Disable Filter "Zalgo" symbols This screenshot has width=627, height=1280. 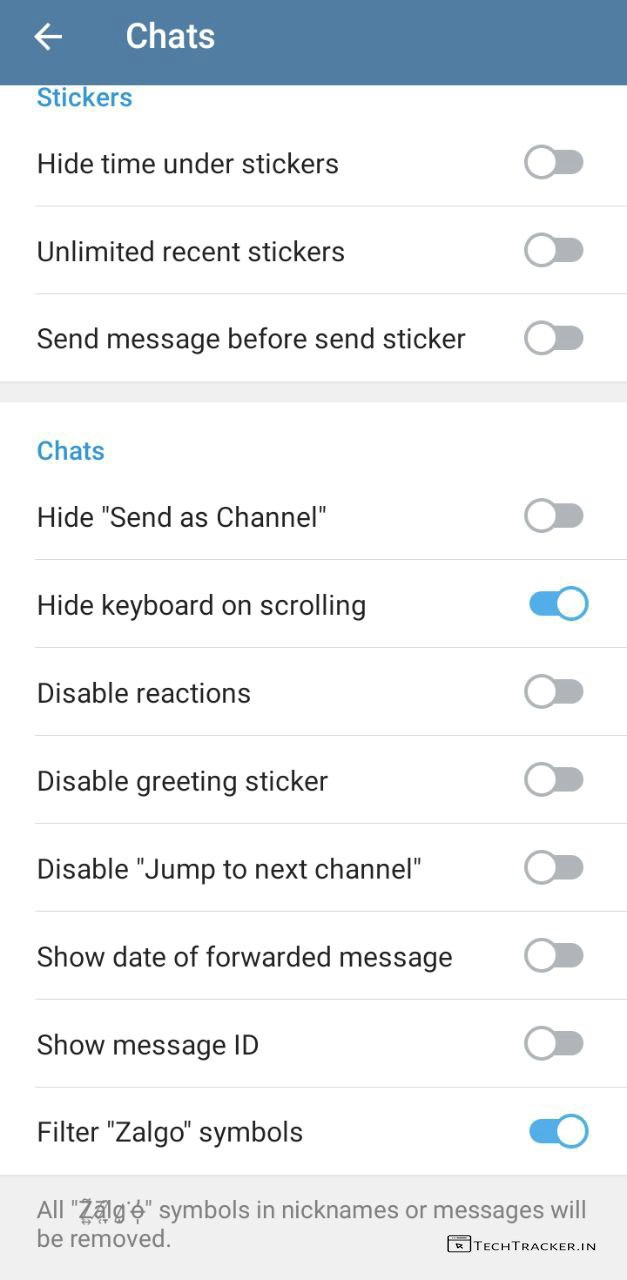558,1131
